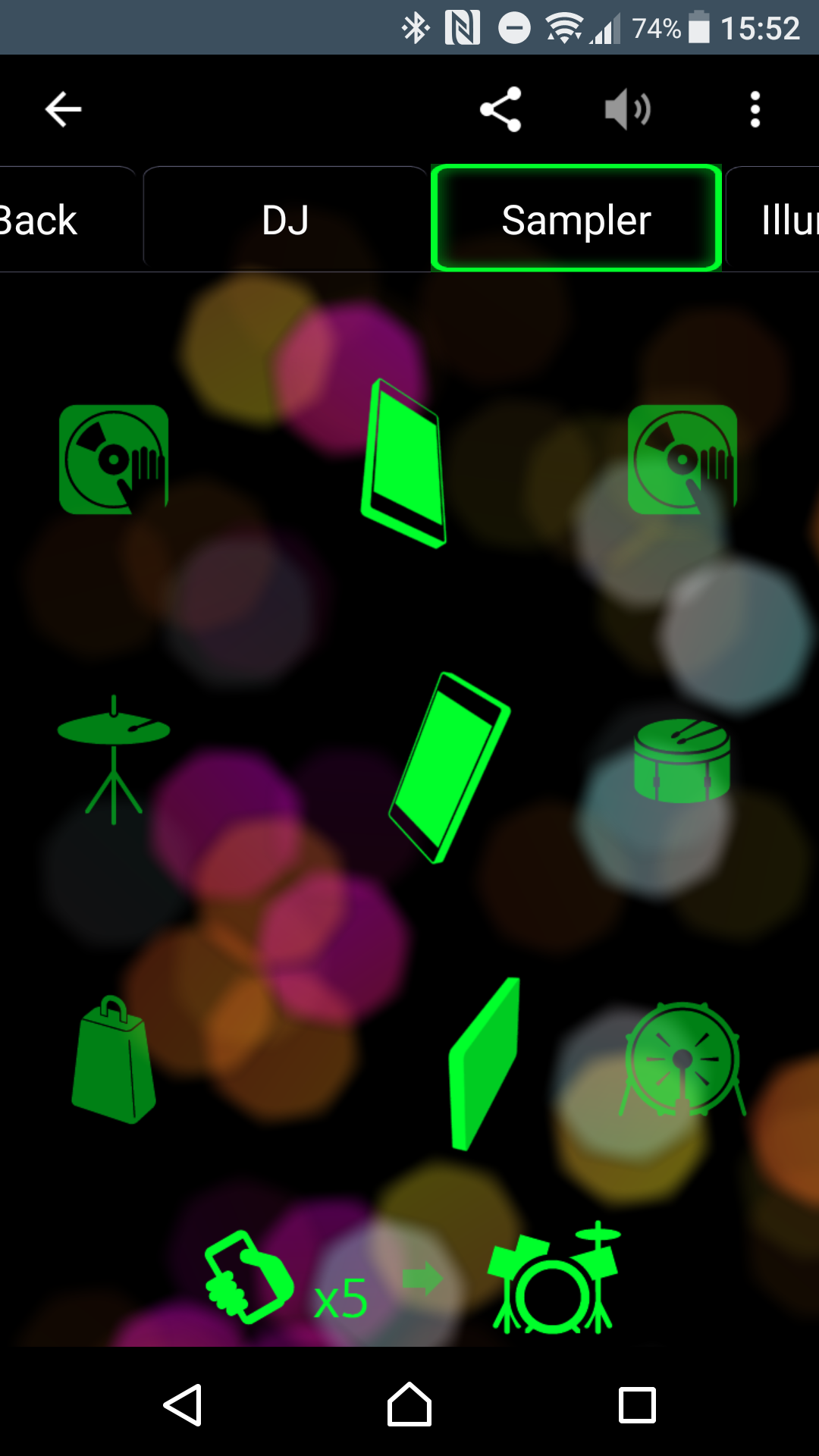Screen dimensions: 819x1456
Task: Go to the Android home screen
Action: tap(409, 1405)
